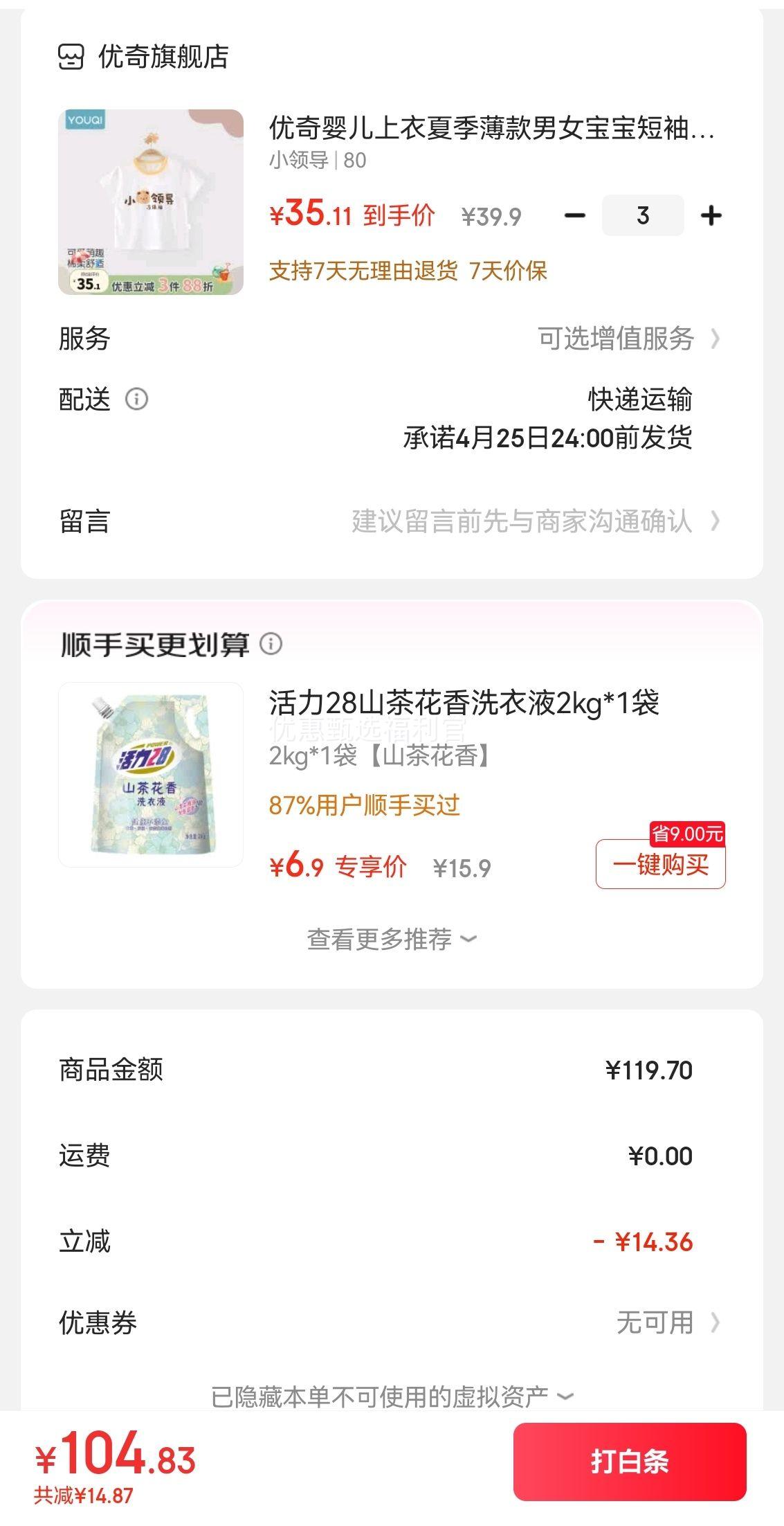Tap the info icon next to 配送
The height and width of the screenshot is (1526, 784).
click(136, 398)
